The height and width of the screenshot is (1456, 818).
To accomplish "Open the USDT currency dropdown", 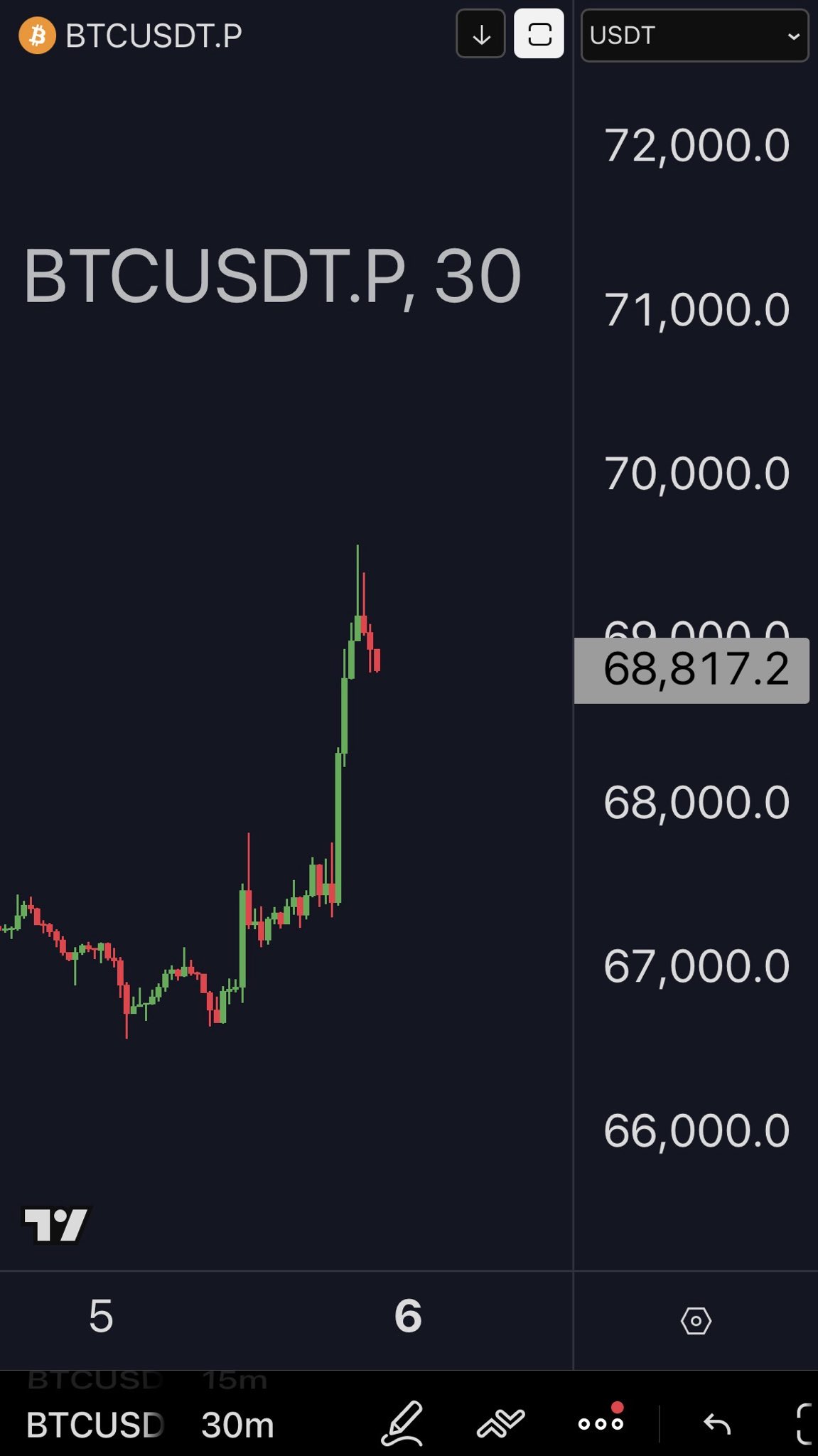I will click(x=694, y=36).
